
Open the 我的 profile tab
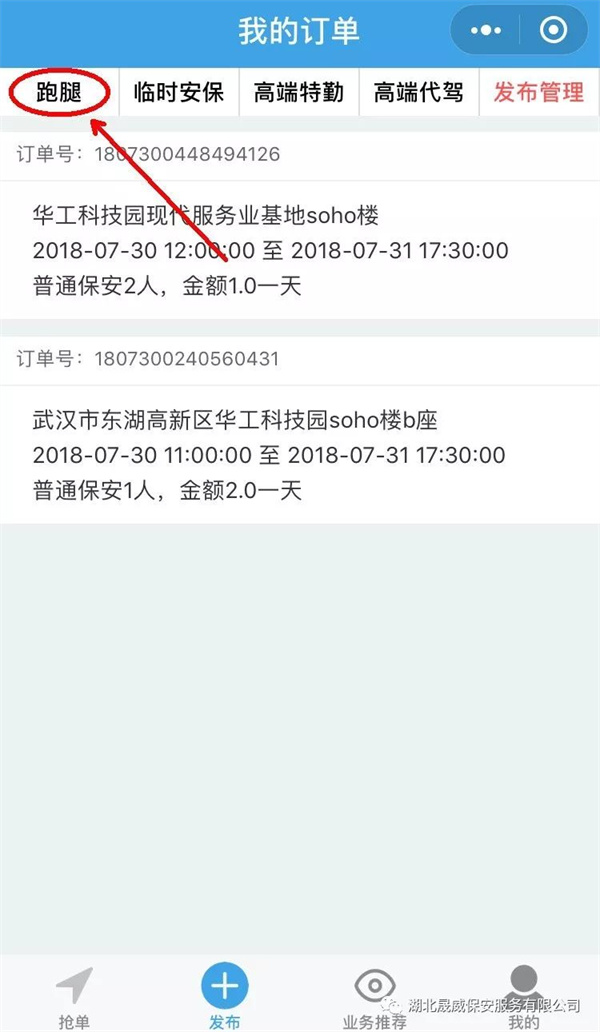524,997
